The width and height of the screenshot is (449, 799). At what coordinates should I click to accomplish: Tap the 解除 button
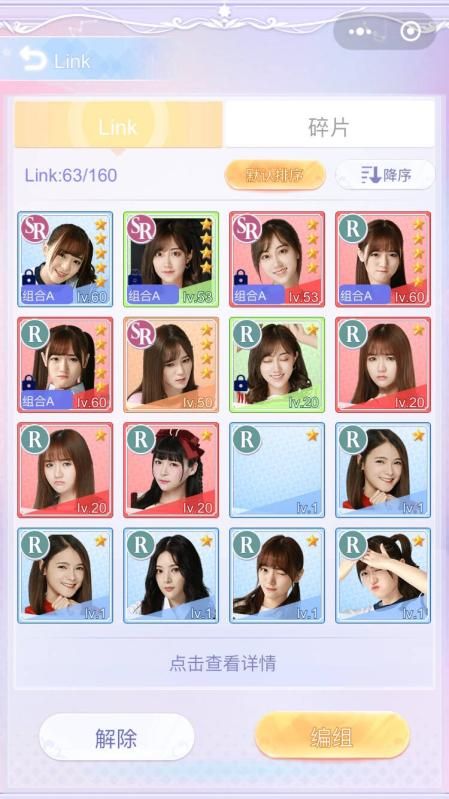(117, 737)
